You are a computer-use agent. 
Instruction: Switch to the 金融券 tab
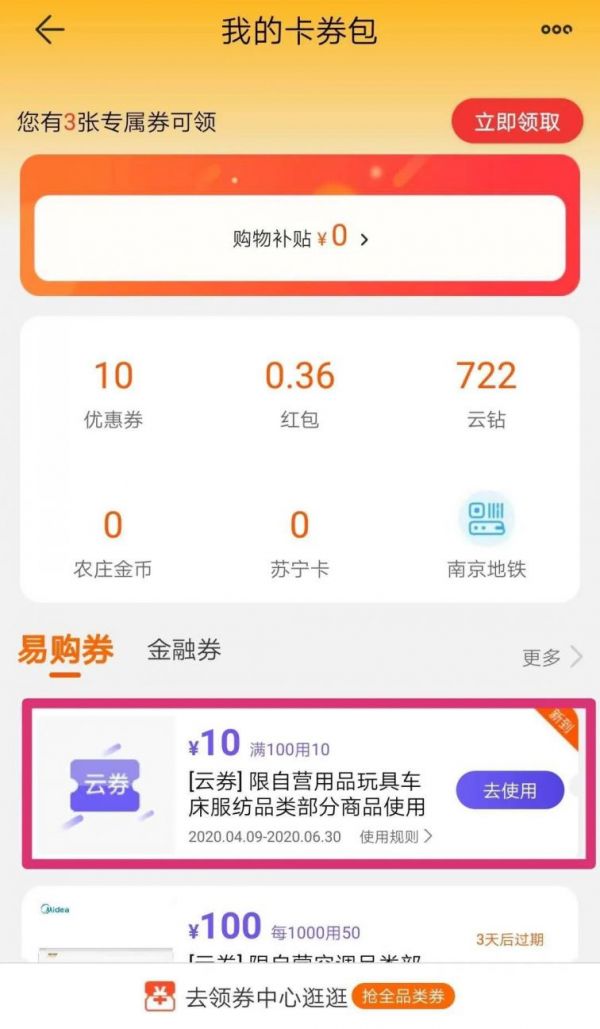[184, 651]
